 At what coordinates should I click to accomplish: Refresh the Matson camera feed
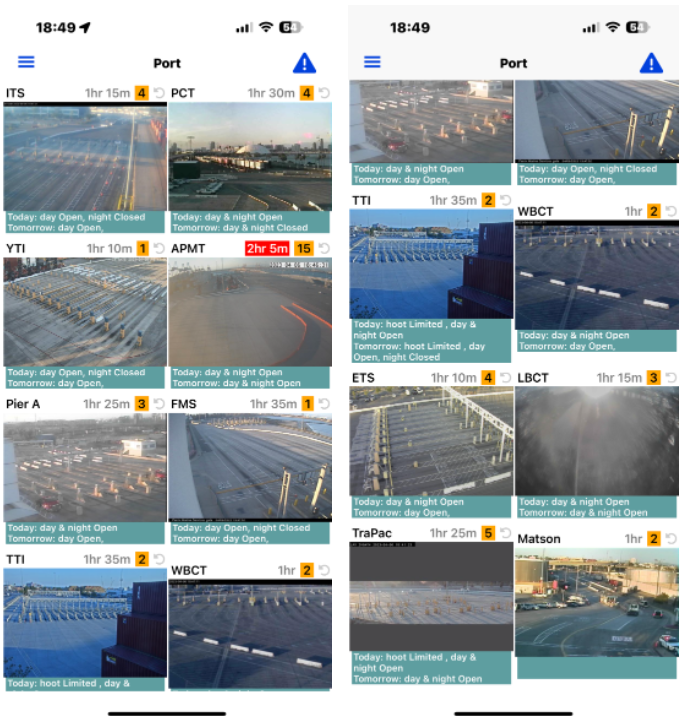point(671,539)
